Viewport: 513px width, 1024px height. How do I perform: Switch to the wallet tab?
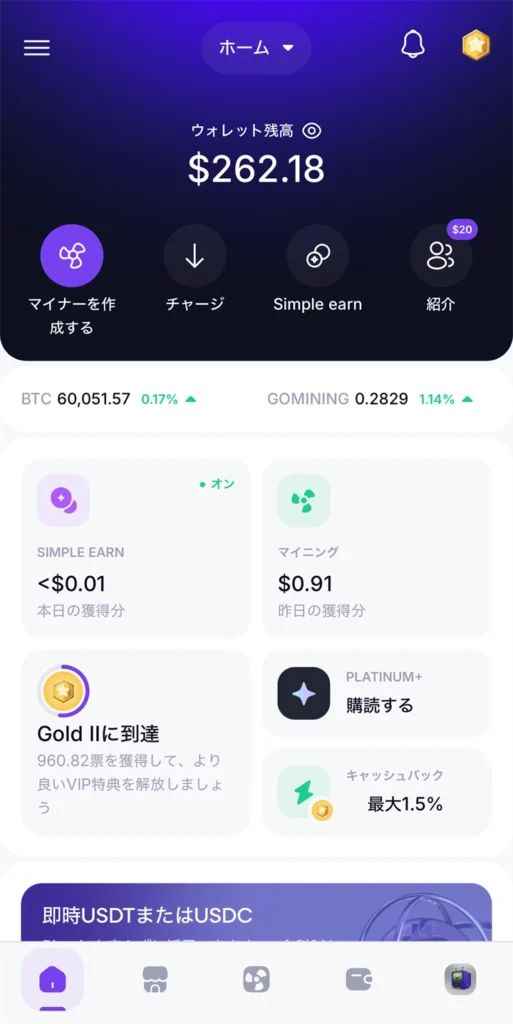[x=359, y=978]
